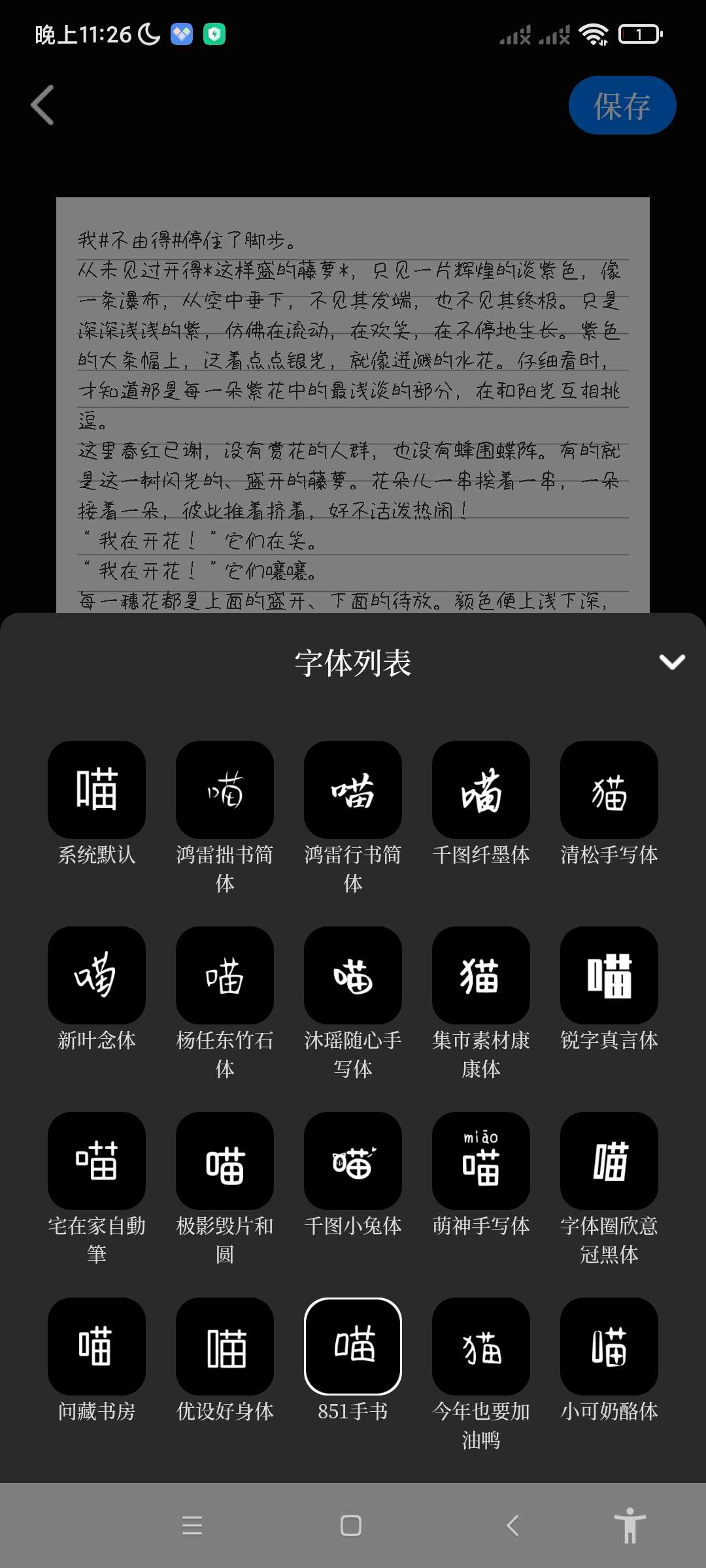Apply the 沐瑶随心手写体 font

point(352,975)
